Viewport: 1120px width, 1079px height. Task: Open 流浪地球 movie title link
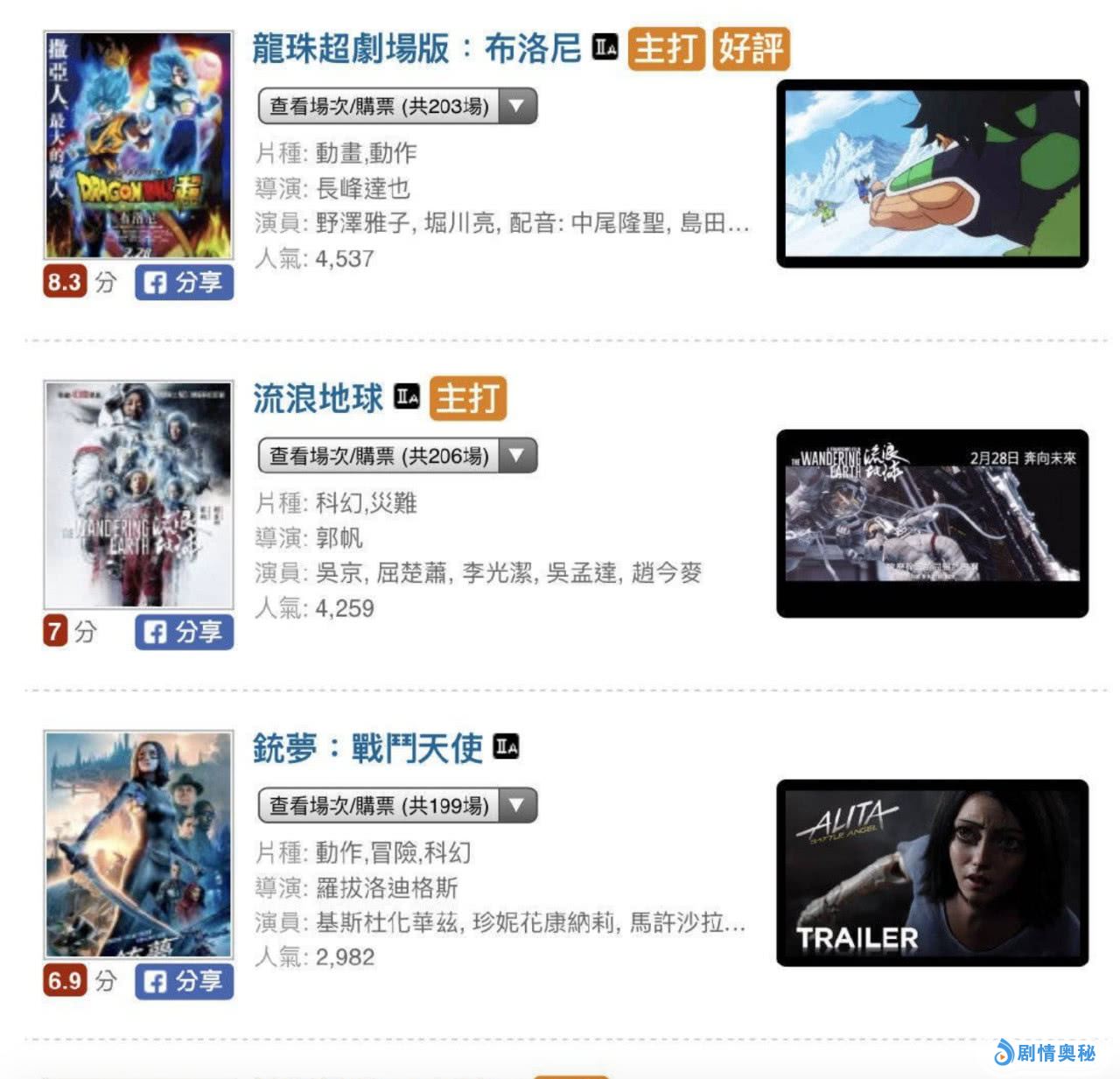click(318, 398)
